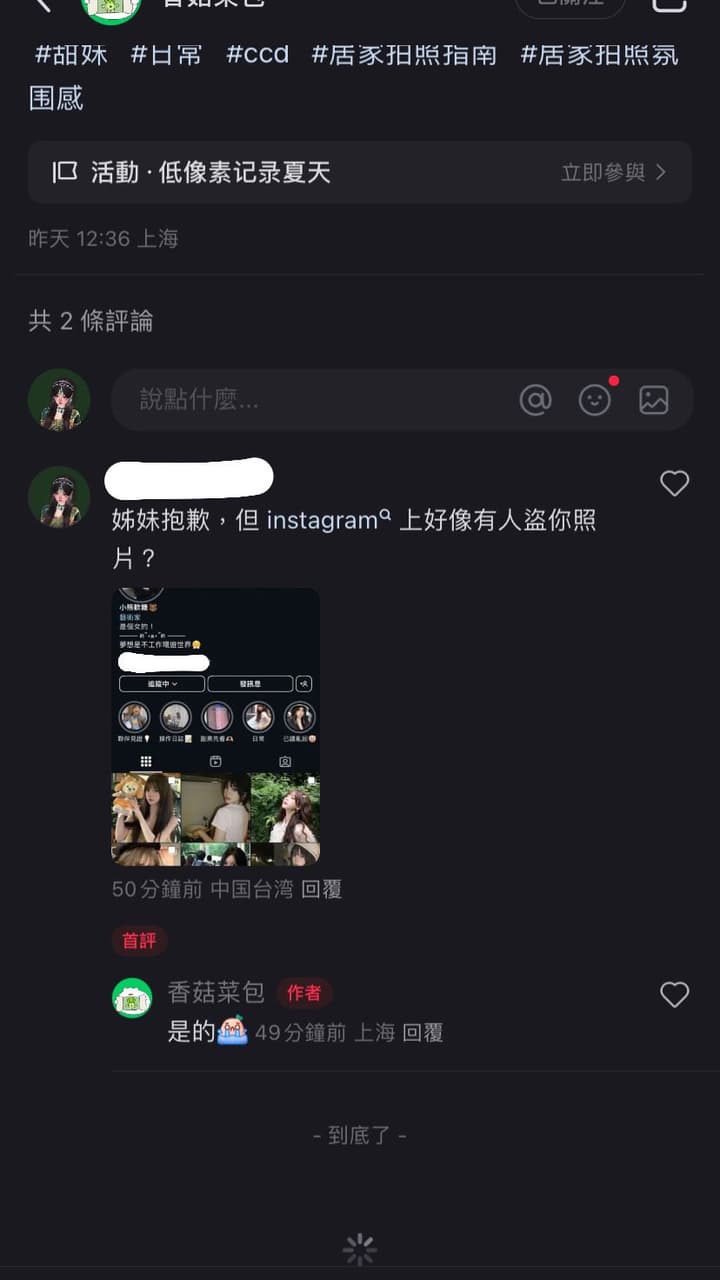Like the comment about the stolen Instagram photos
The width and height of the screenshot is (720, 1280).
pyautogui.click(x=675, y=484)
